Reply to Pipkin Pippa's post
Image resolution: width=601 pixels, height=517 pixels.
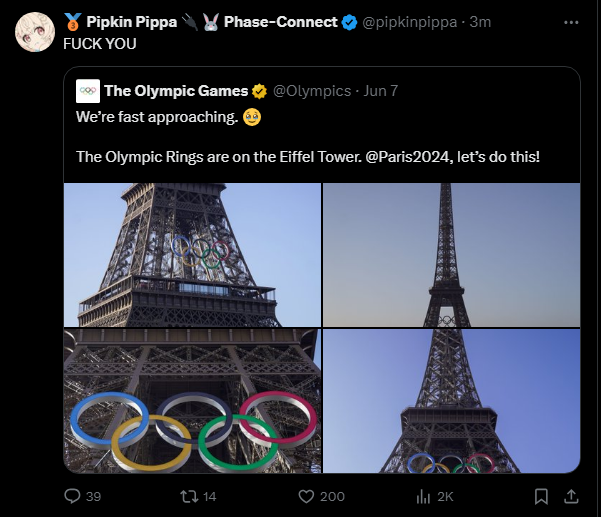click(72, 496)
